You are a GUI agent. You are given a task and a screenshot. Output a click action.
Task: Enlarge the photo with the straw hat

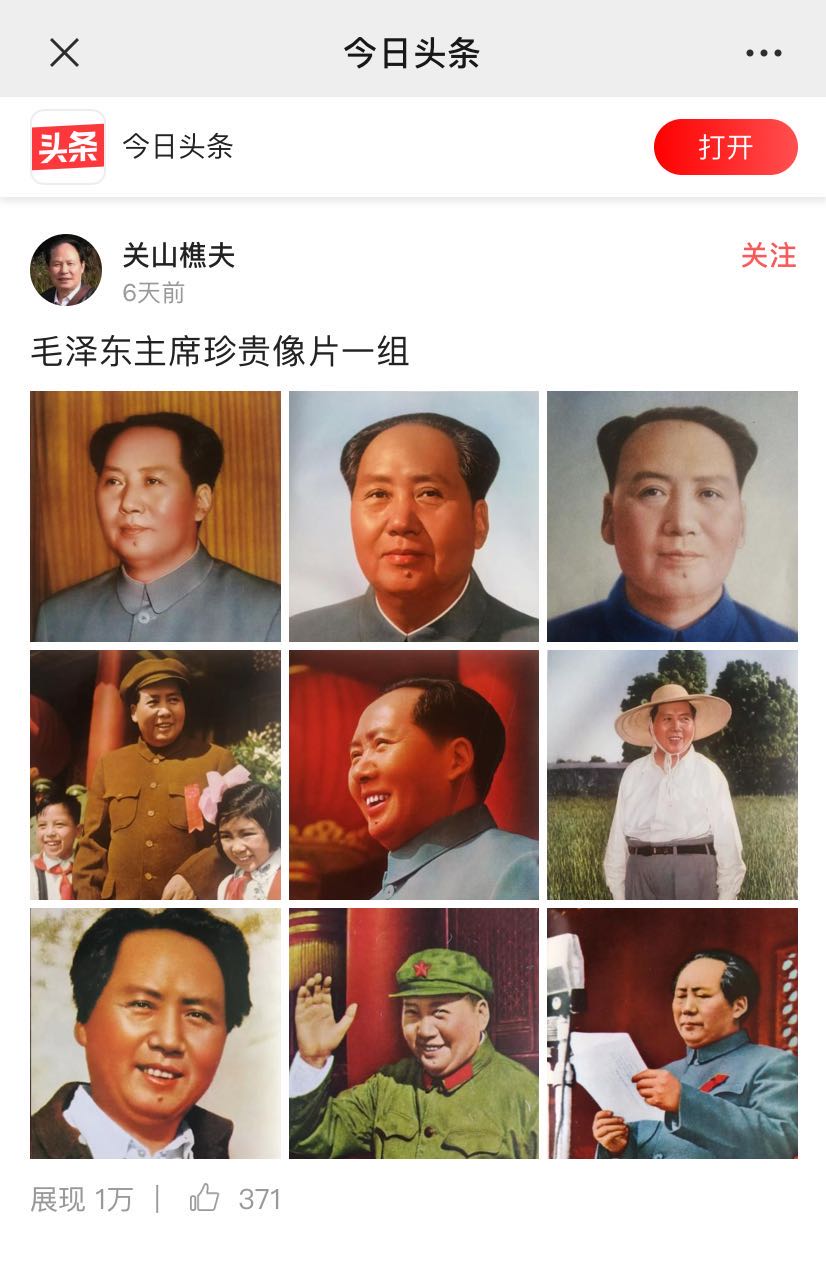point(672,775)
